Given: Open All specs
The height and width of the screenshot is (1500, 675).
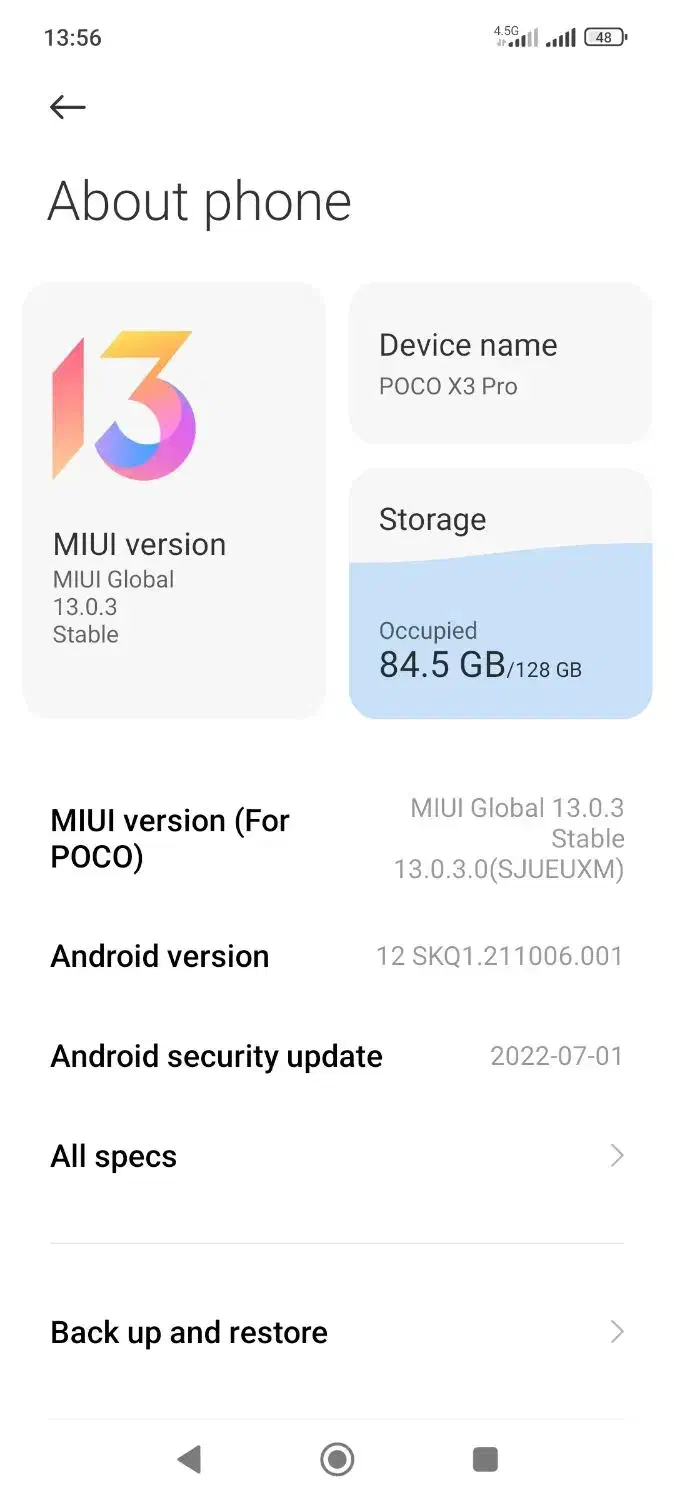Looking at the screenshot, I should pyautogui.click(x=337, y=1156).
